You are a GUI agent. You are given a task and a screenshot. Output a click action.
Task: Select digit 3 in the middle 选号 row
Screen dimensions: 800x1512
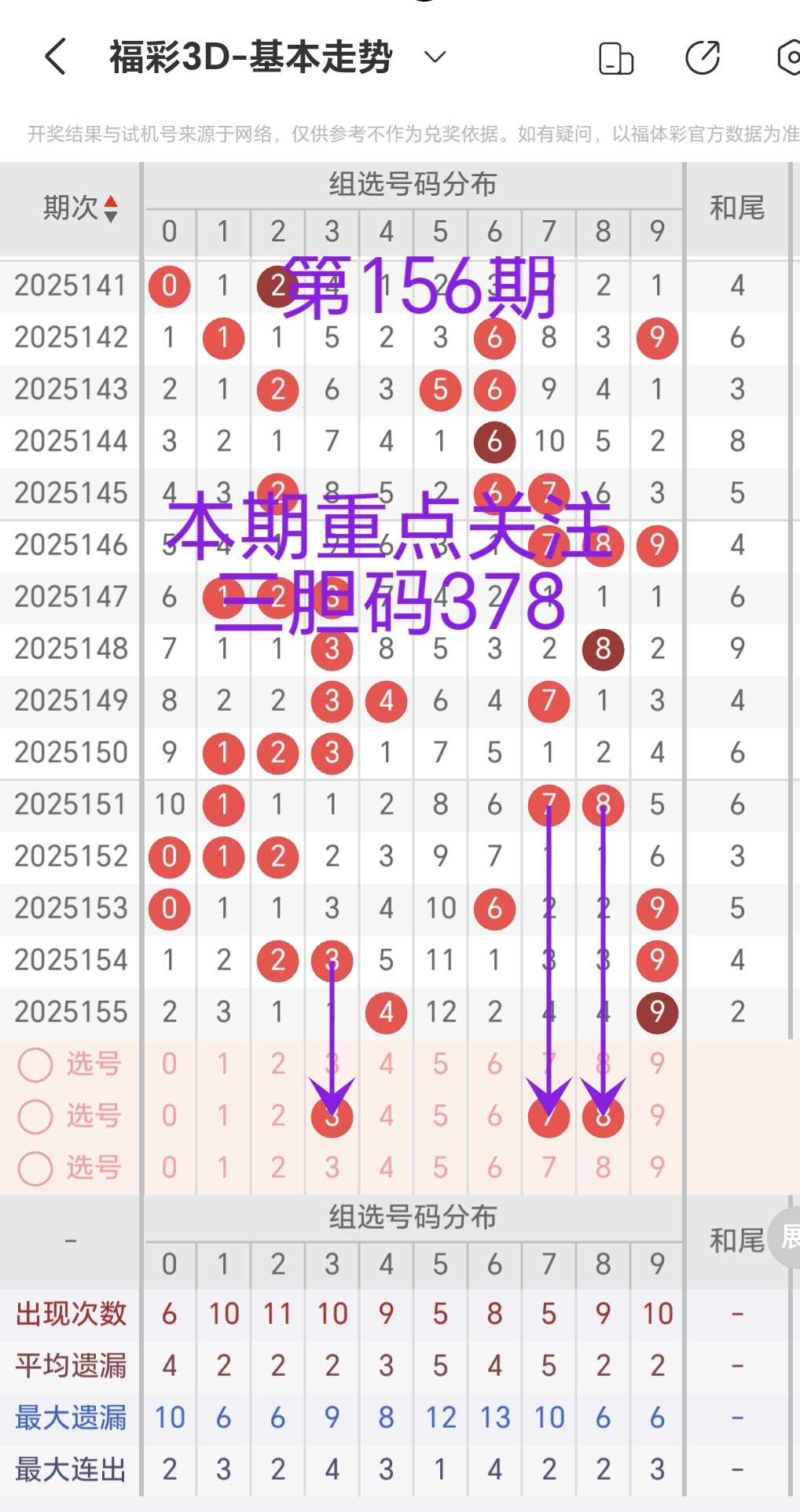coord(332,1116)
